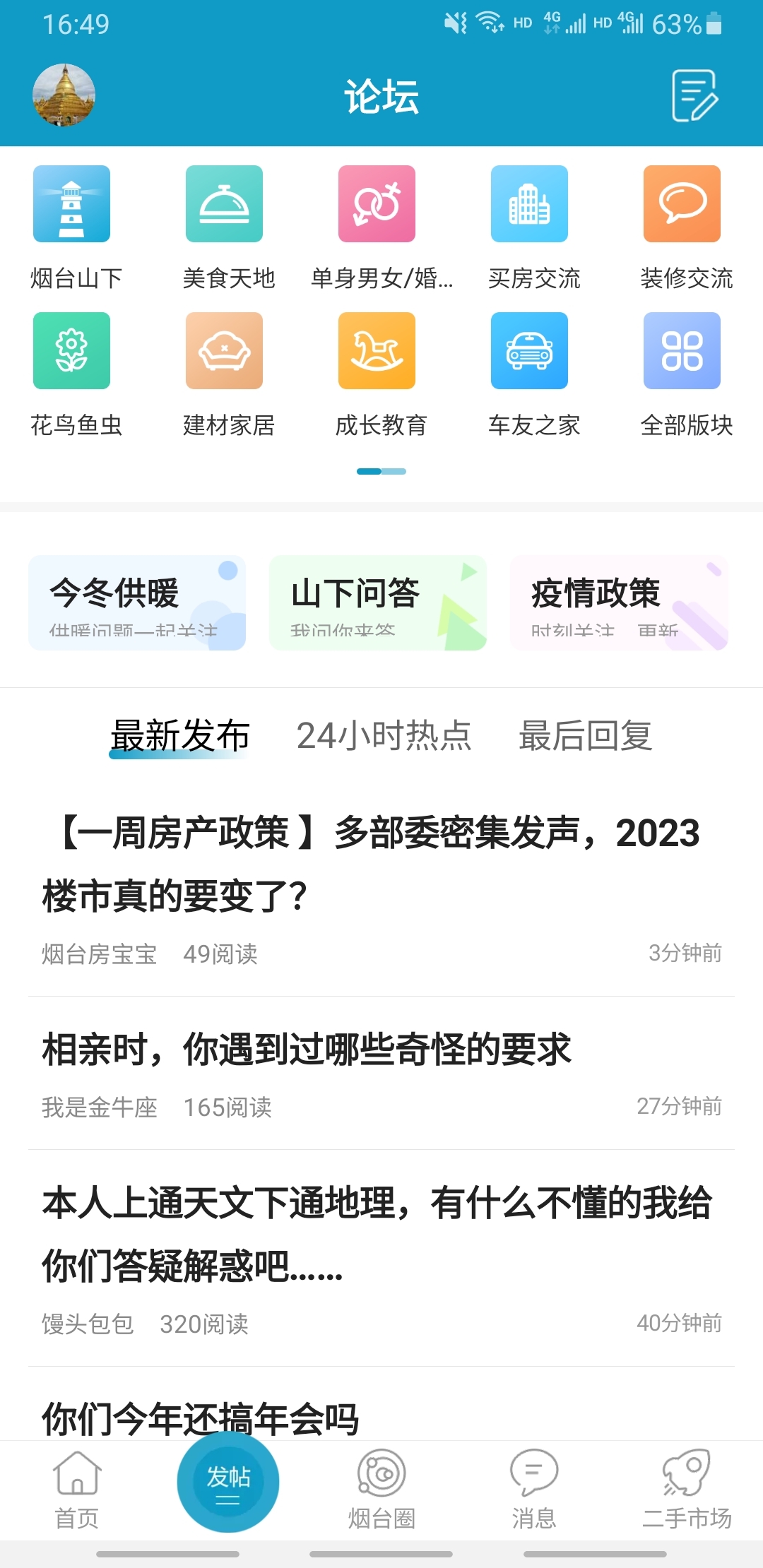The height and width of the screenshot is (1568, 763).
Task: Open the profile avatar
Action: click(x=64, y=95)
